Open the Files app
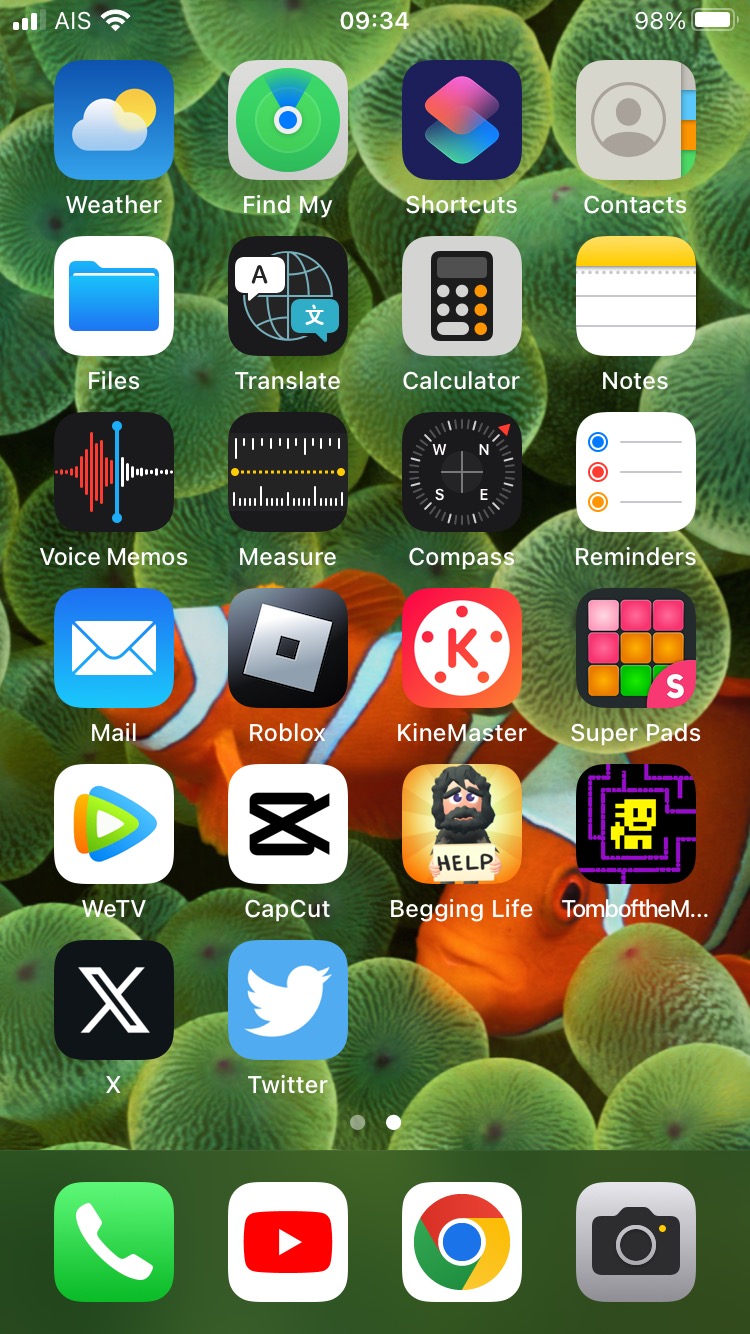 point(114,296)
